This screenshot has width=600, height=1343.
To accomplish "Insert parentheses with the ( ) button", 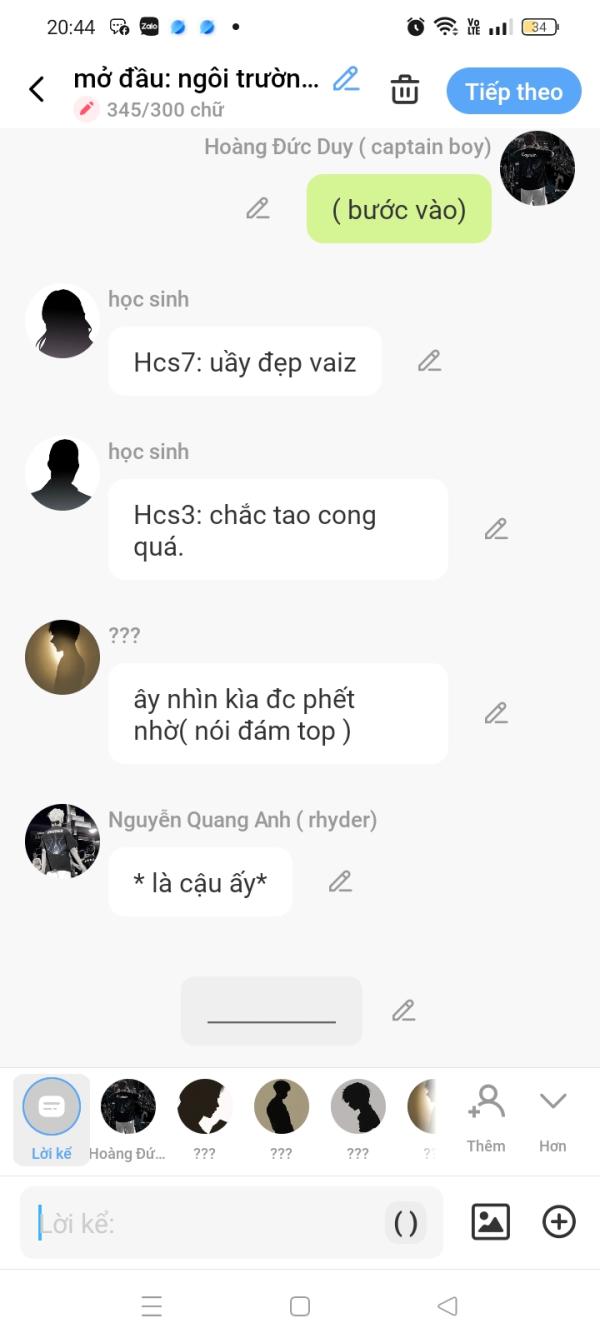I will point(406,1223).
